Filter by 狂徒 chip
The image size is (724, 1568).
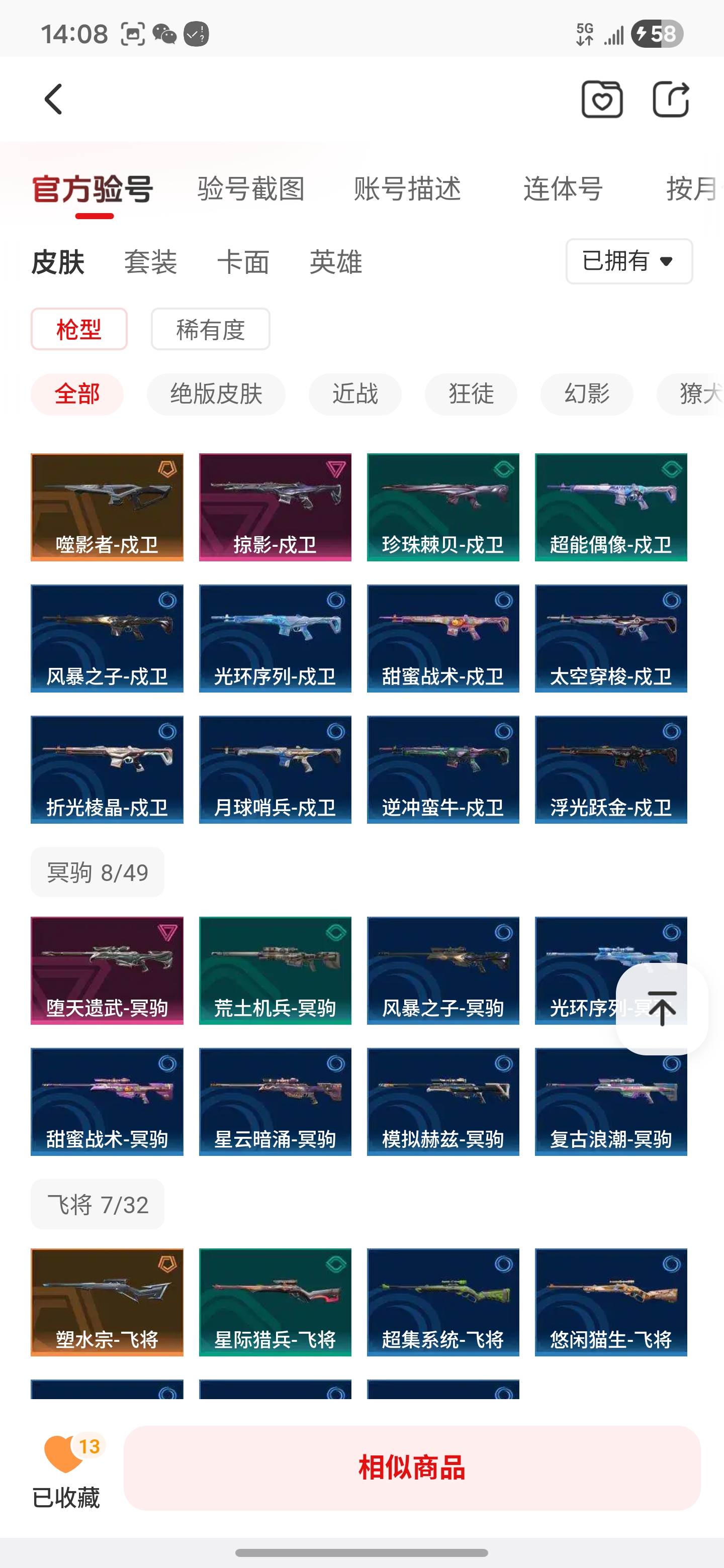click(471, 395)
